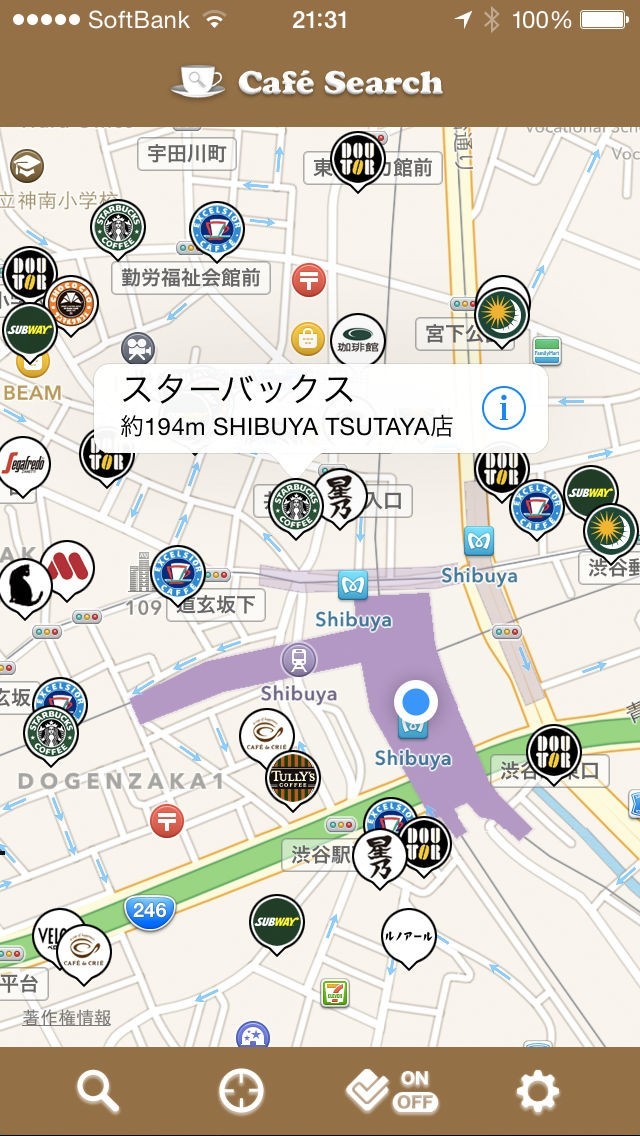Open the search magnifier in bottom toolbar
Screen dimensions: 640x1136
pyautogui.click(x=98, y=1091)
